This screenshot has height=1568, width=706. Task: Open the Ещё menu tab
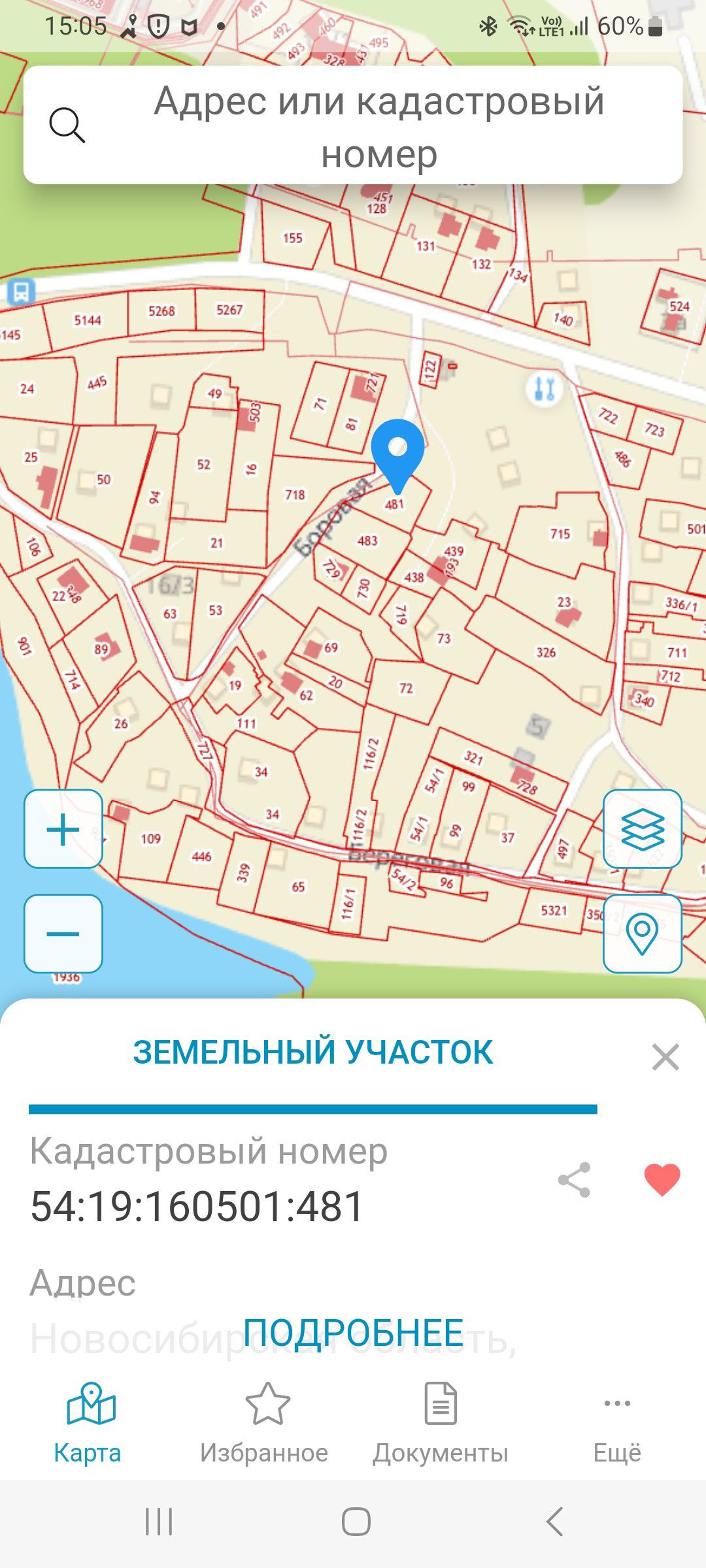(x=617, y=1424)
